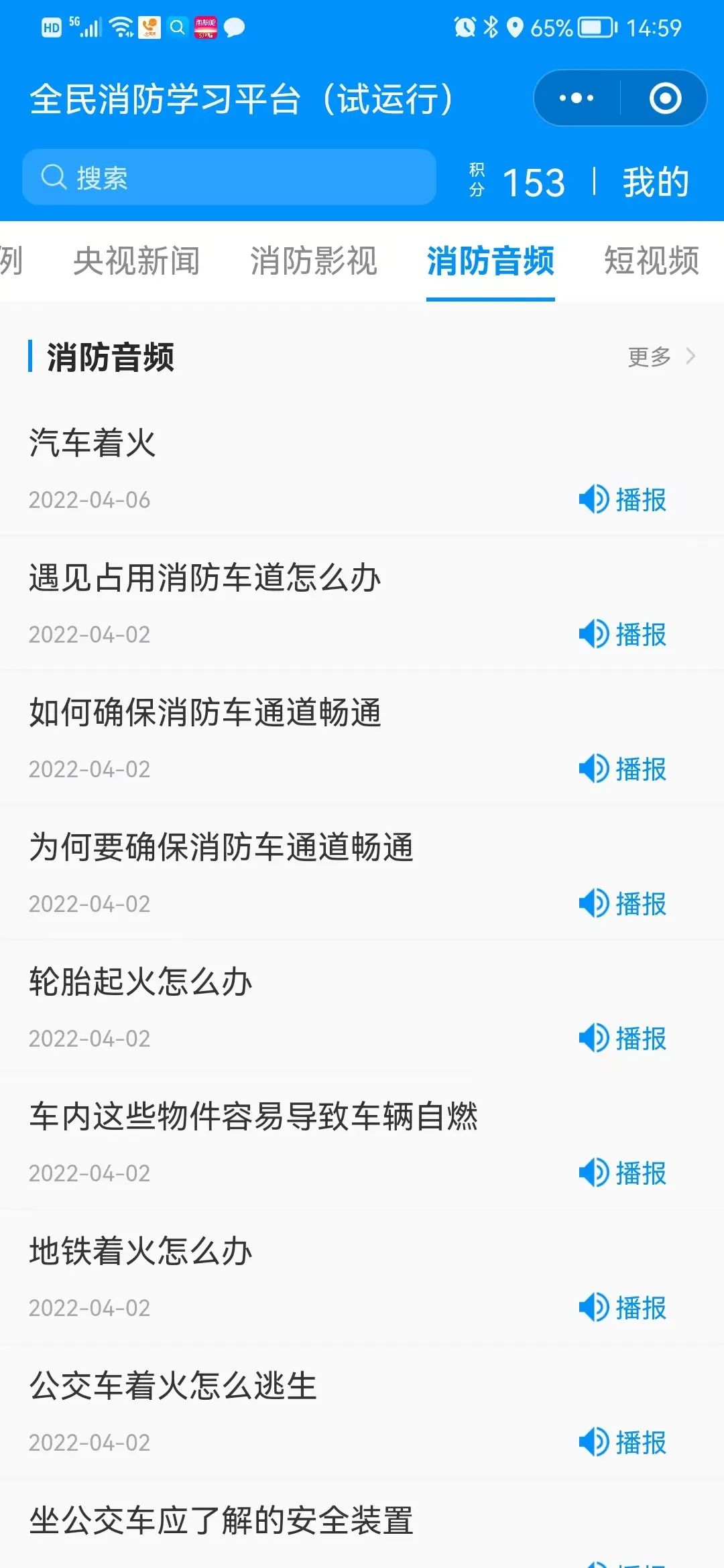Play 播报 for 遇见占用消防车道怎么办

tap(623, 635)
